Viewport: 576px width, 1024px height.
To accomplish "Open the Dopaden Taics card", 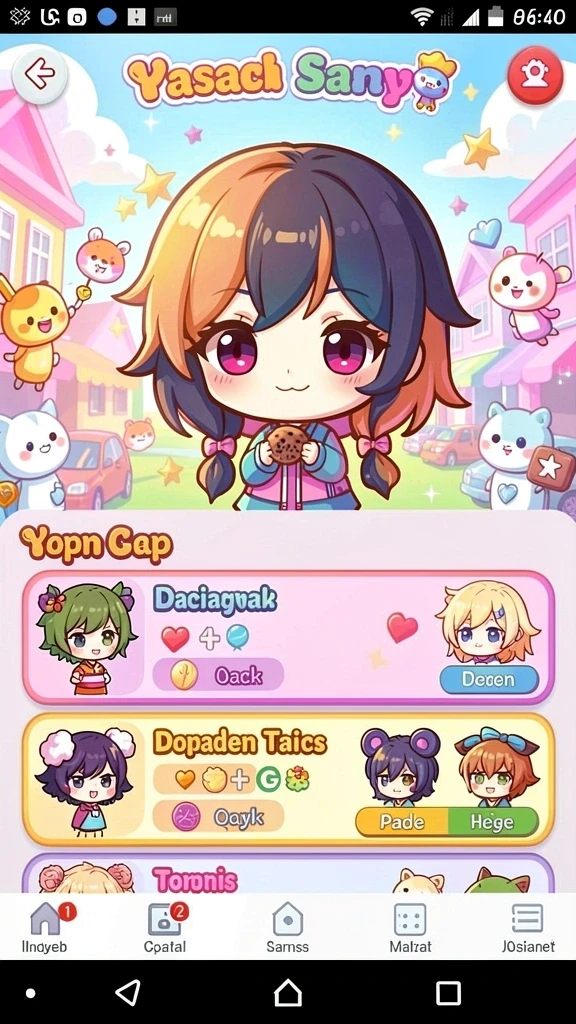I will point(289,779).
